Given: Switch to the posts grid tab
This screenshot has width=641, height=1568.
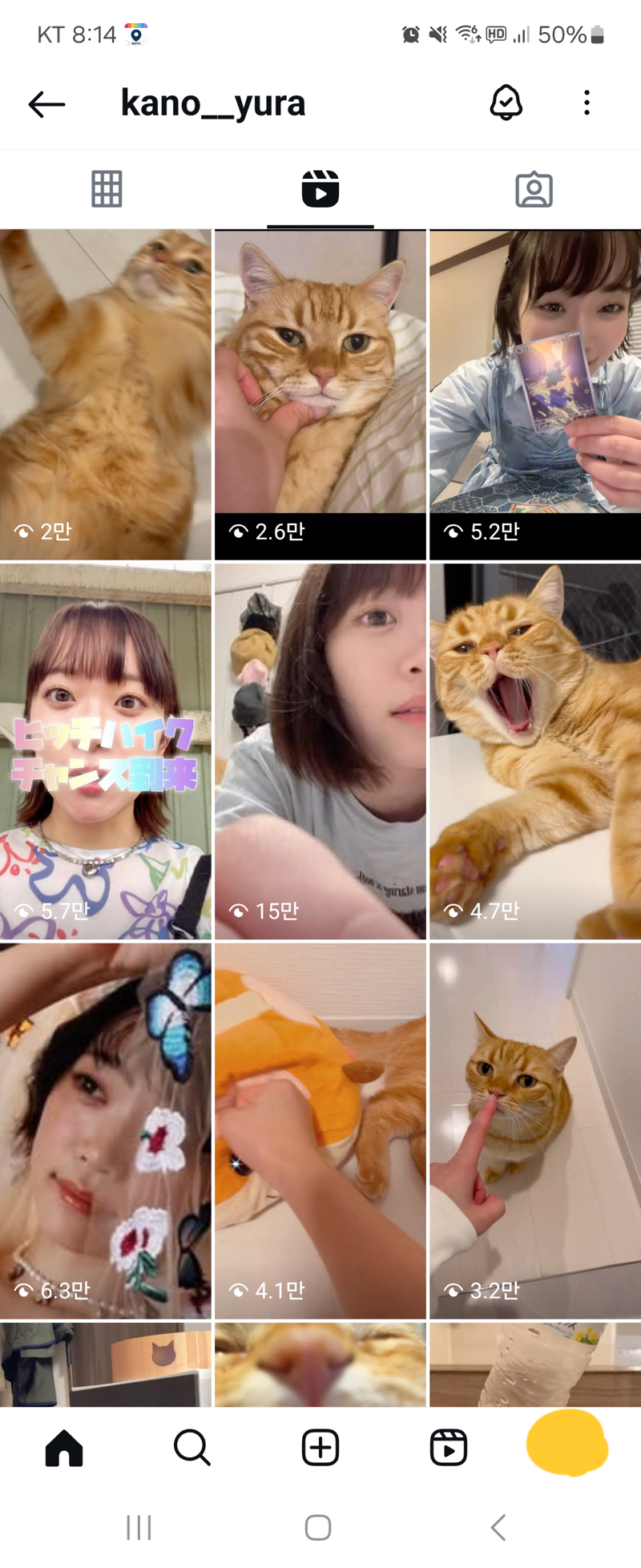Looking at the screenshot, I should pos(107,190).
